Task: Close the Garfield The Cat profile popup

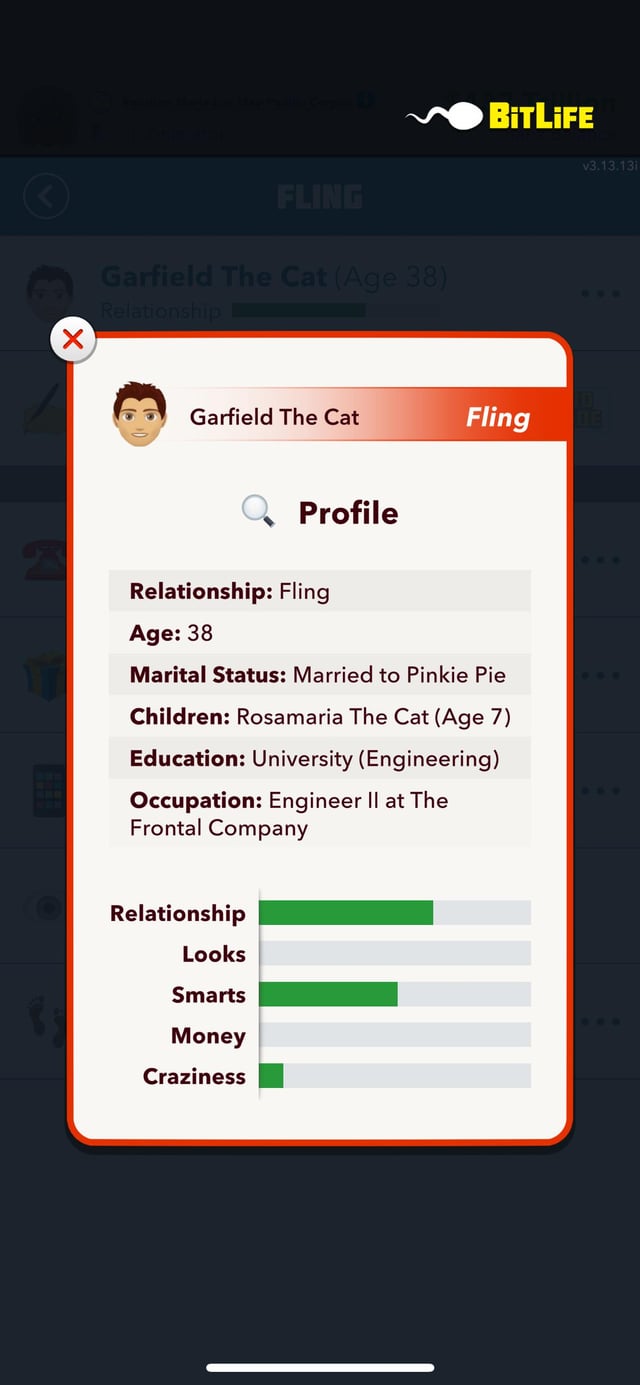Action: pyautogui.click(x=73, y=341)
